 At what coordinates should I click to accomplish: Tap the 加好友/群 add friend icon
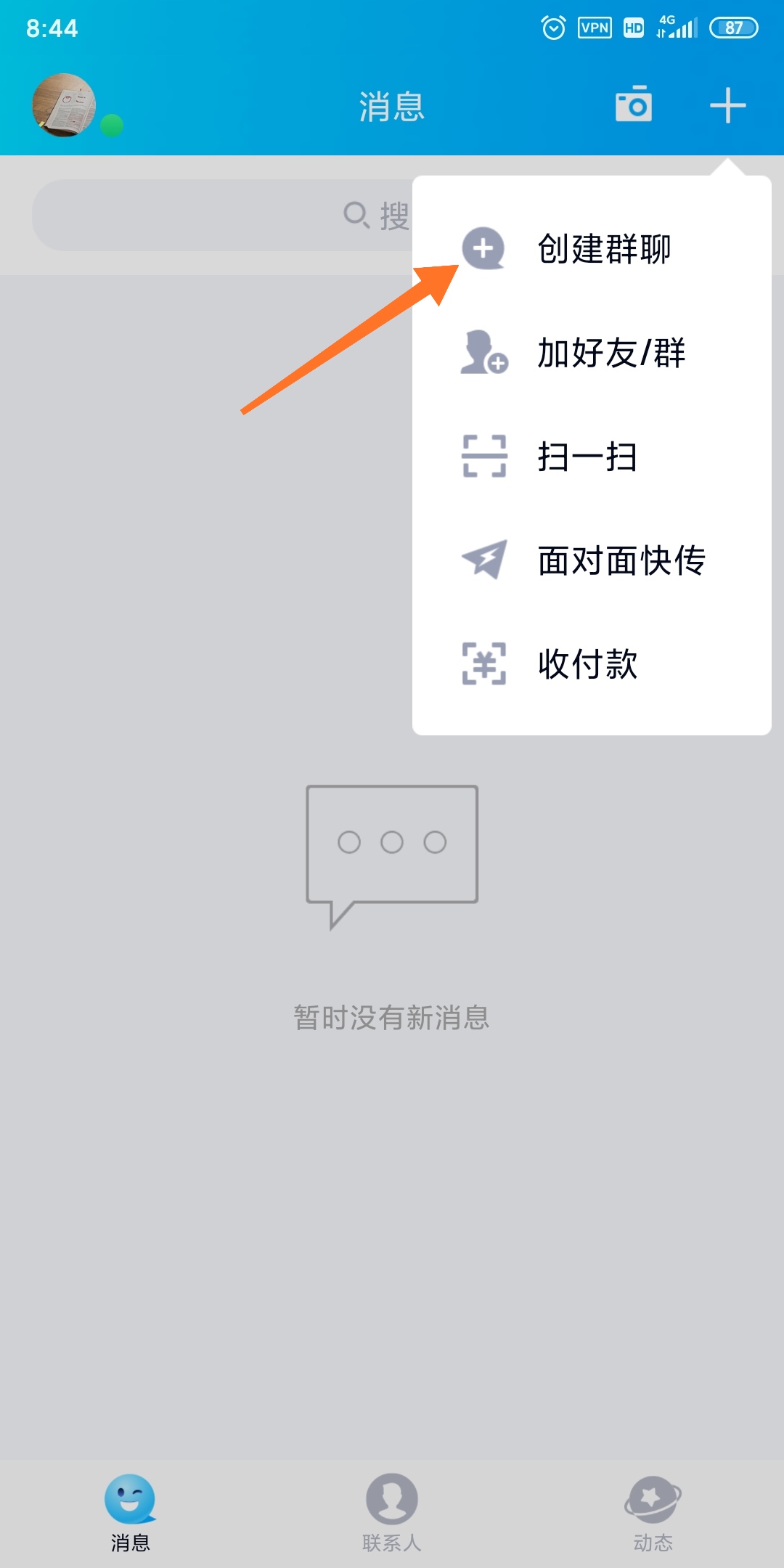tap(482, 354)
